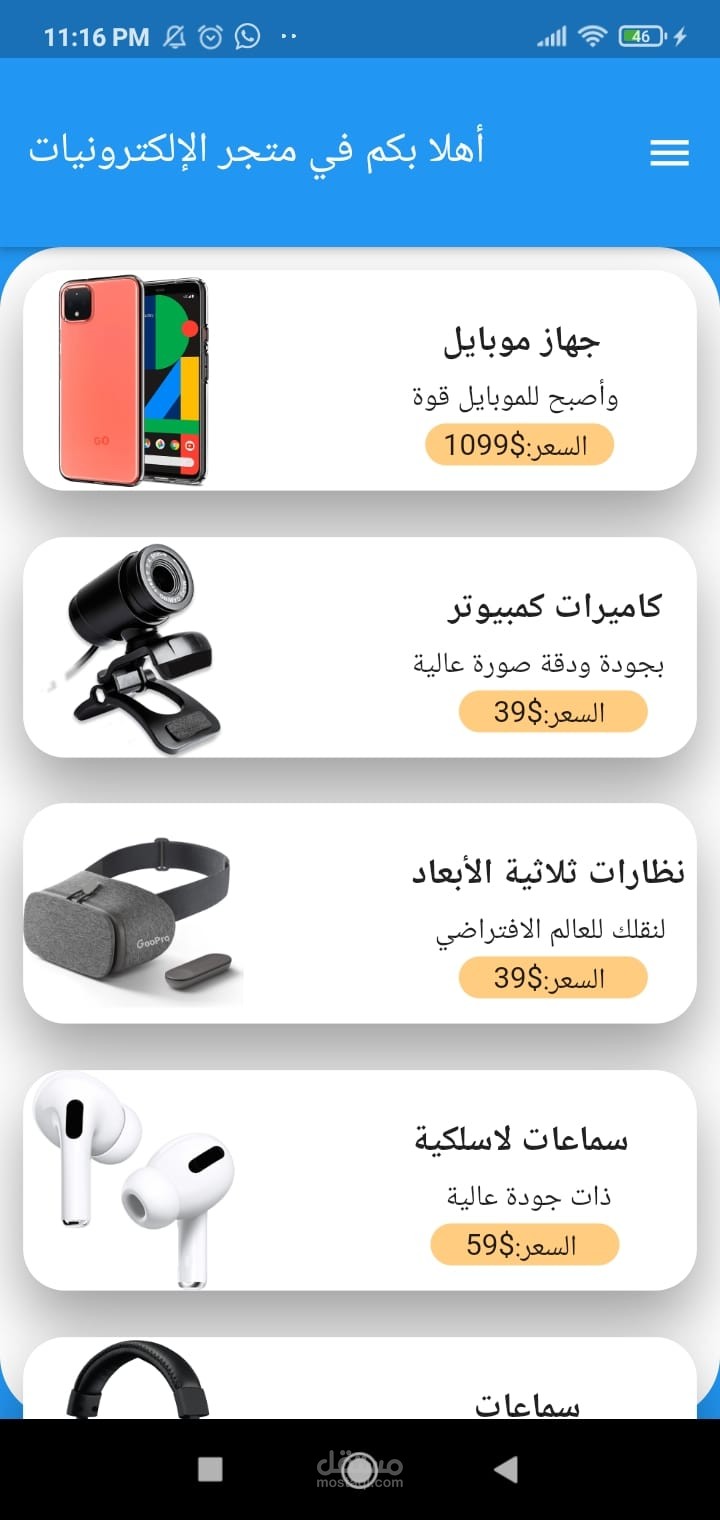
Task: Tap the muted notifications bell icon
Action: click(173, 34)
